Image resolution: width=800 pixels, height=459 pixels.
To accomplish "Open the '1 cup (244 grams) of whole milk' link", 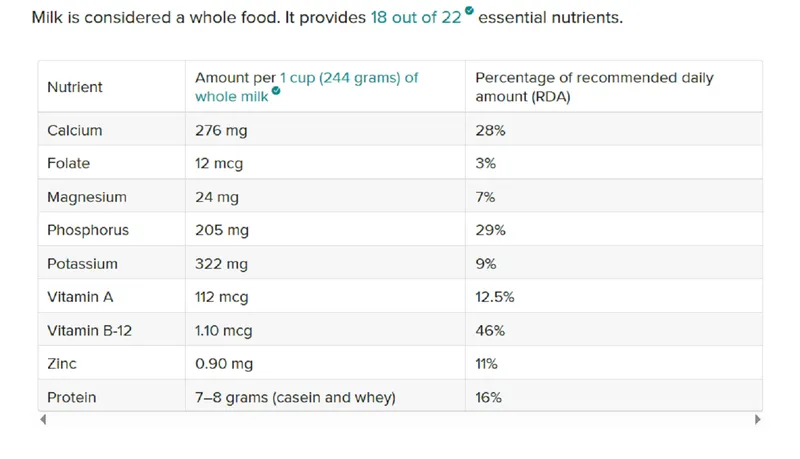I will pos(348,78).
